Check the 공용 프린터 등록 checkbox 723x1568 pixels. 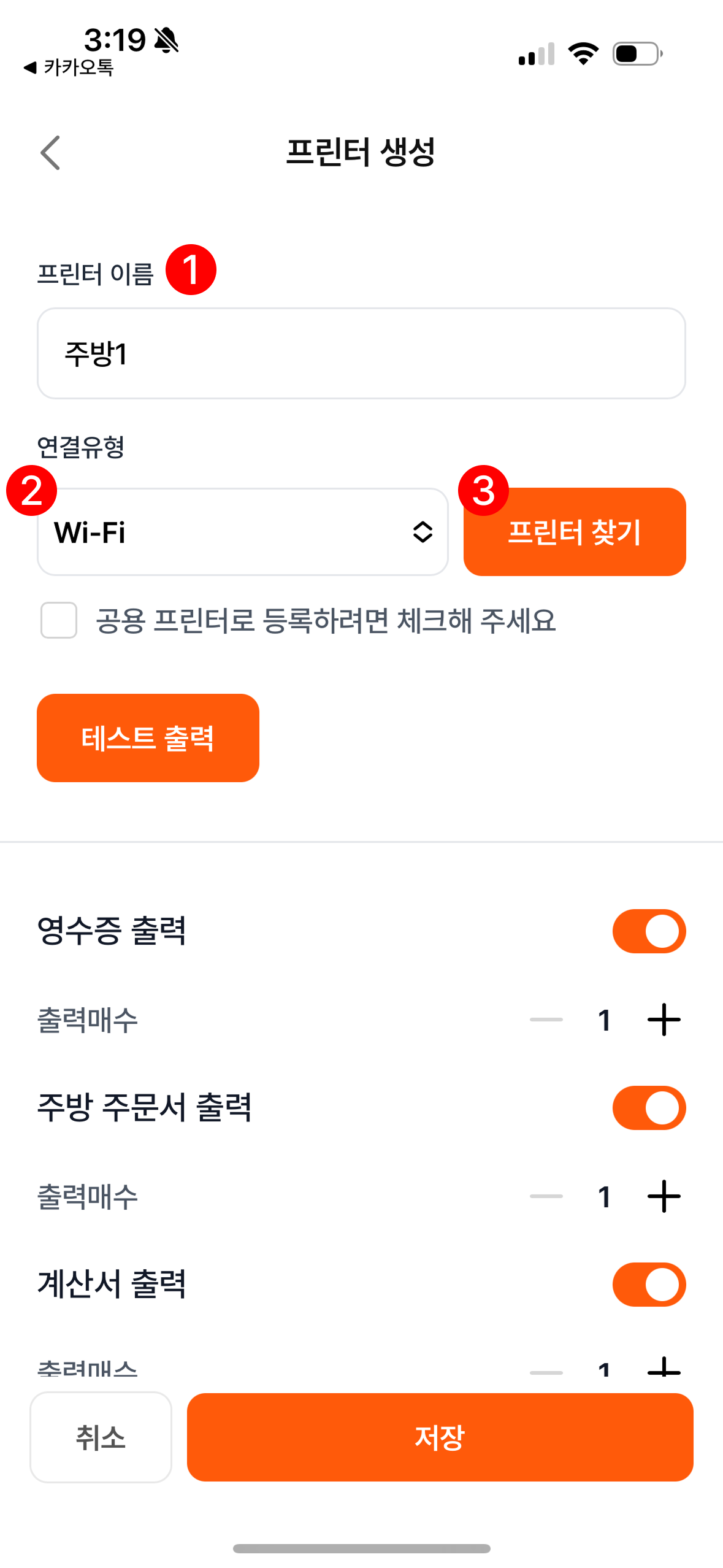[x=59, y=620]
